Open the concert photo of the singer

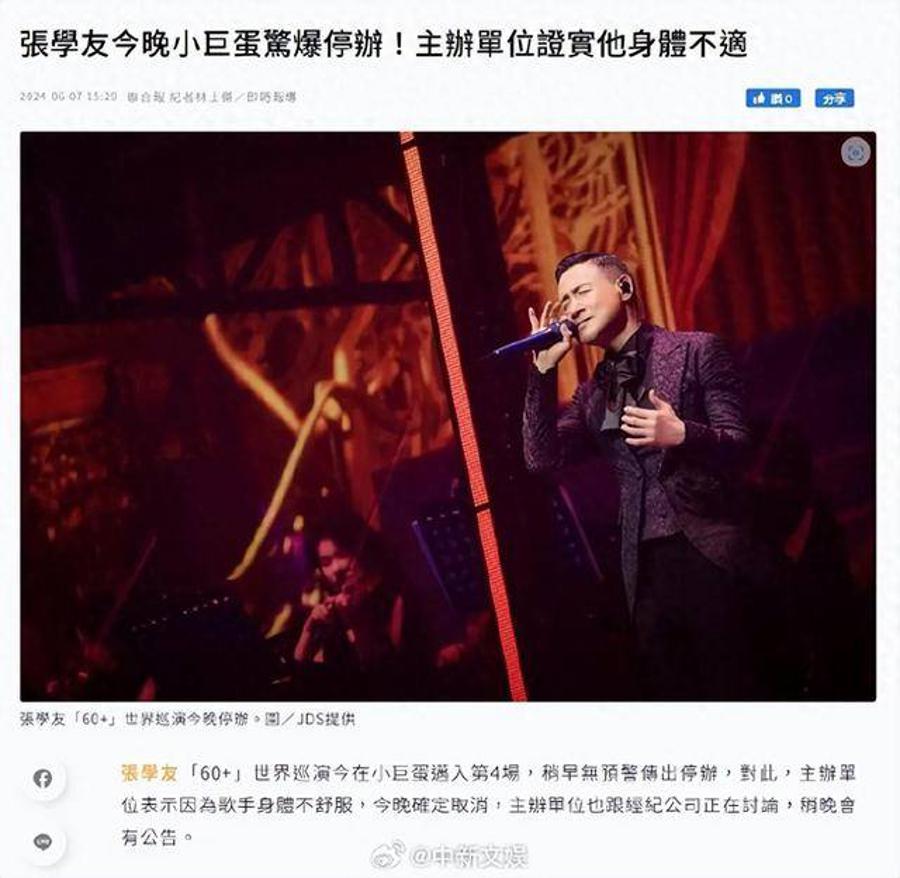tap(448, 416)
